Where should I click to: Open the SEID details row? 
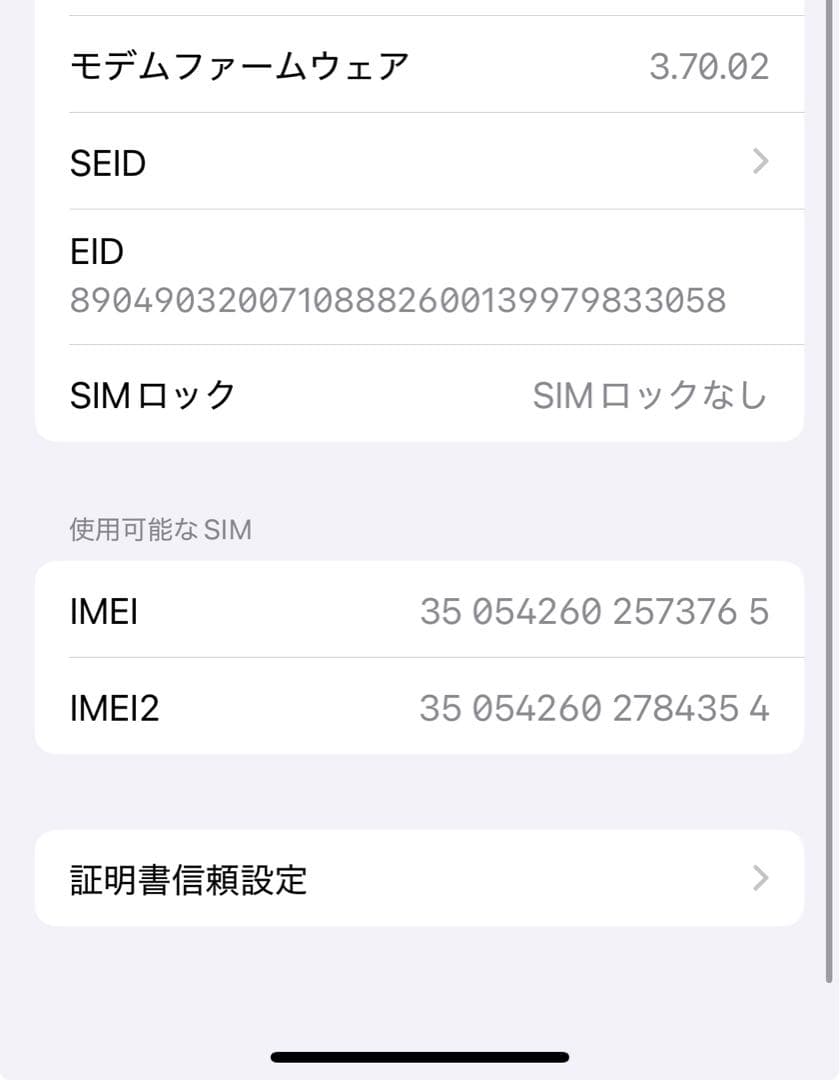click(420, 162)
